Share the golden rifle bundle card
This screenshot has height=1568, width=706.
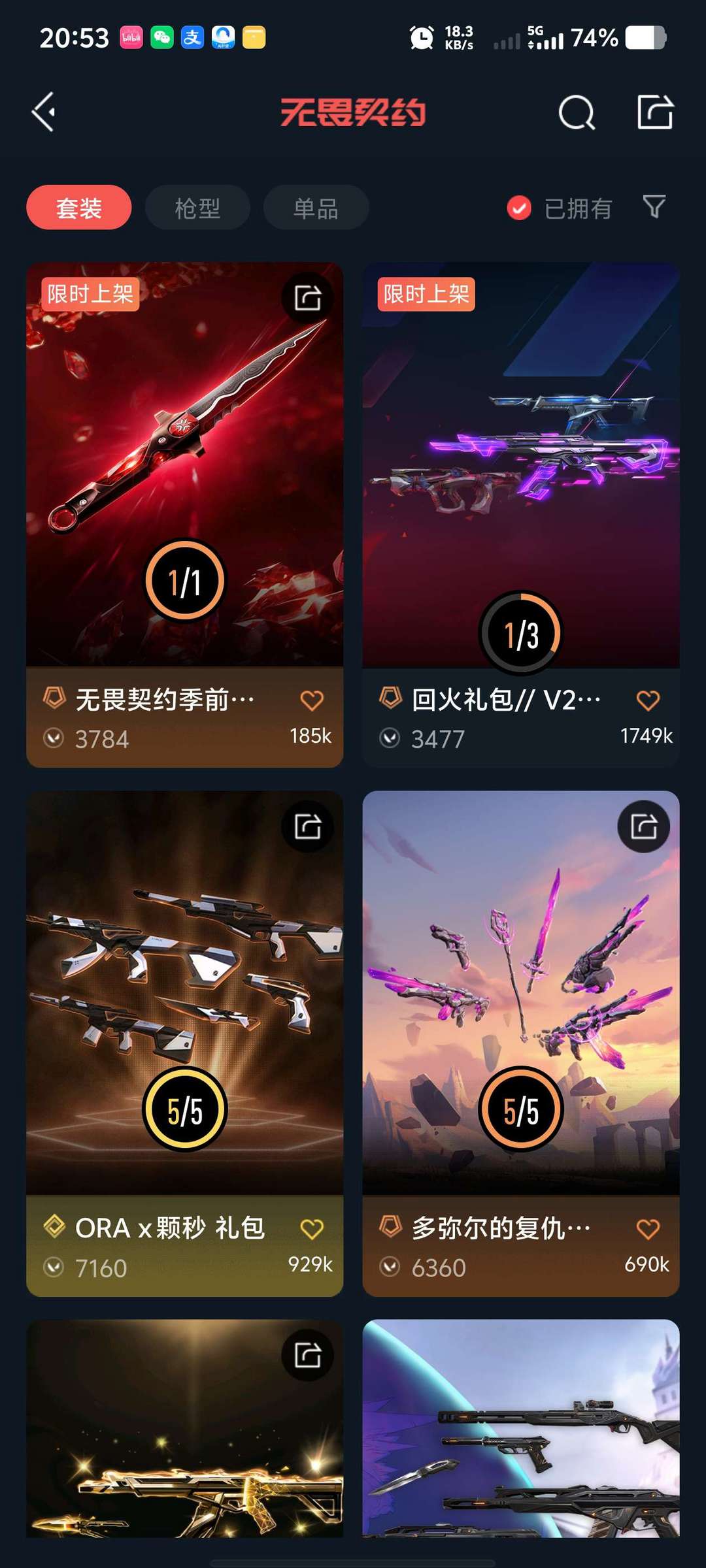point(308,1355)
